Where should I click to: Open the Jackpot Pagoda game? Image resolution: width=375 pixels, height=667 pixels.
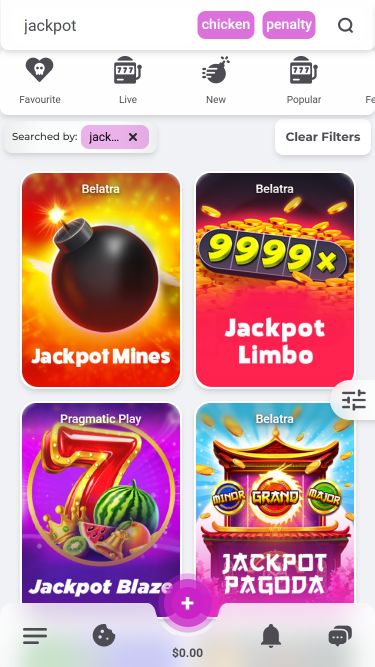pyautogui.click(x=275, y=503)
